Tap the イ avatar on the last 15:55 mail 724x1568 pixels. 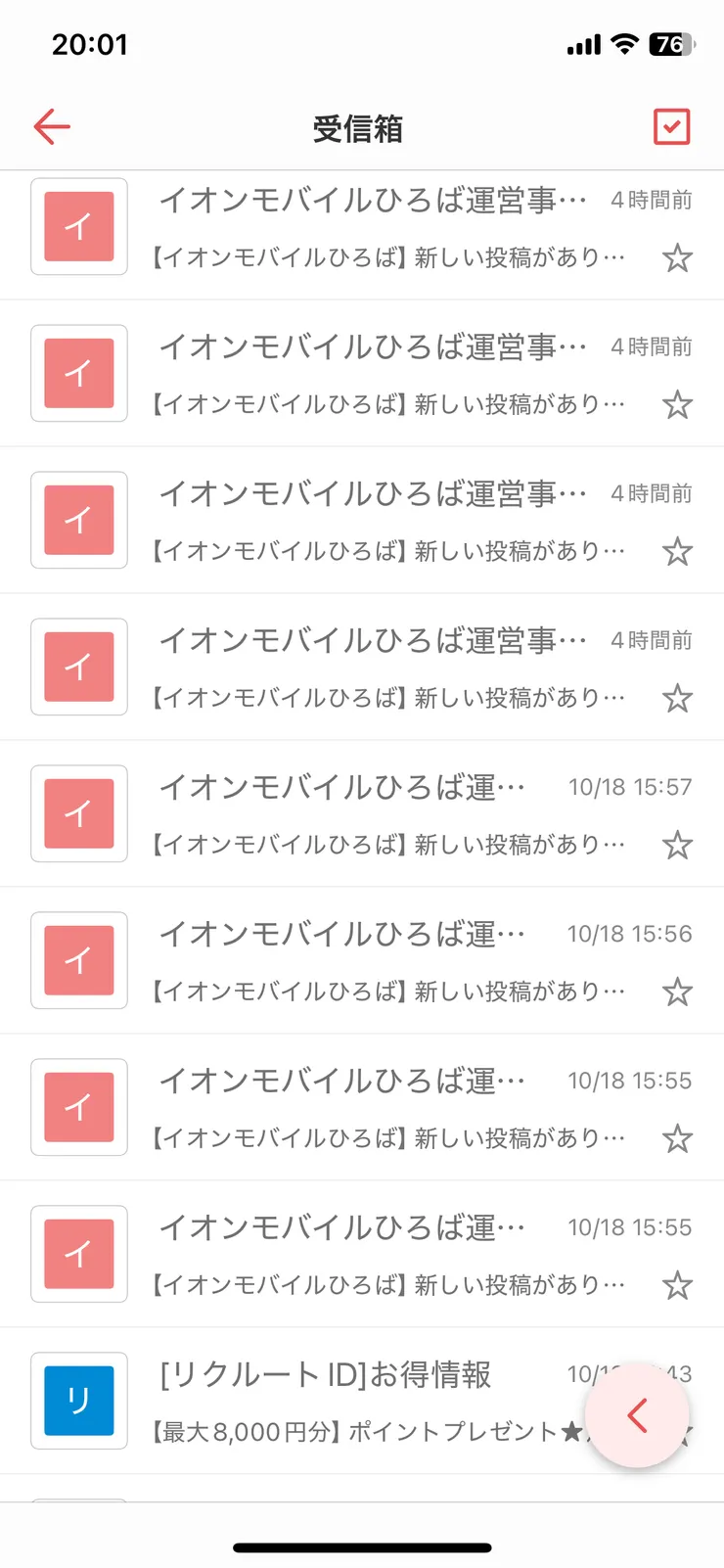pos(78,1254)
